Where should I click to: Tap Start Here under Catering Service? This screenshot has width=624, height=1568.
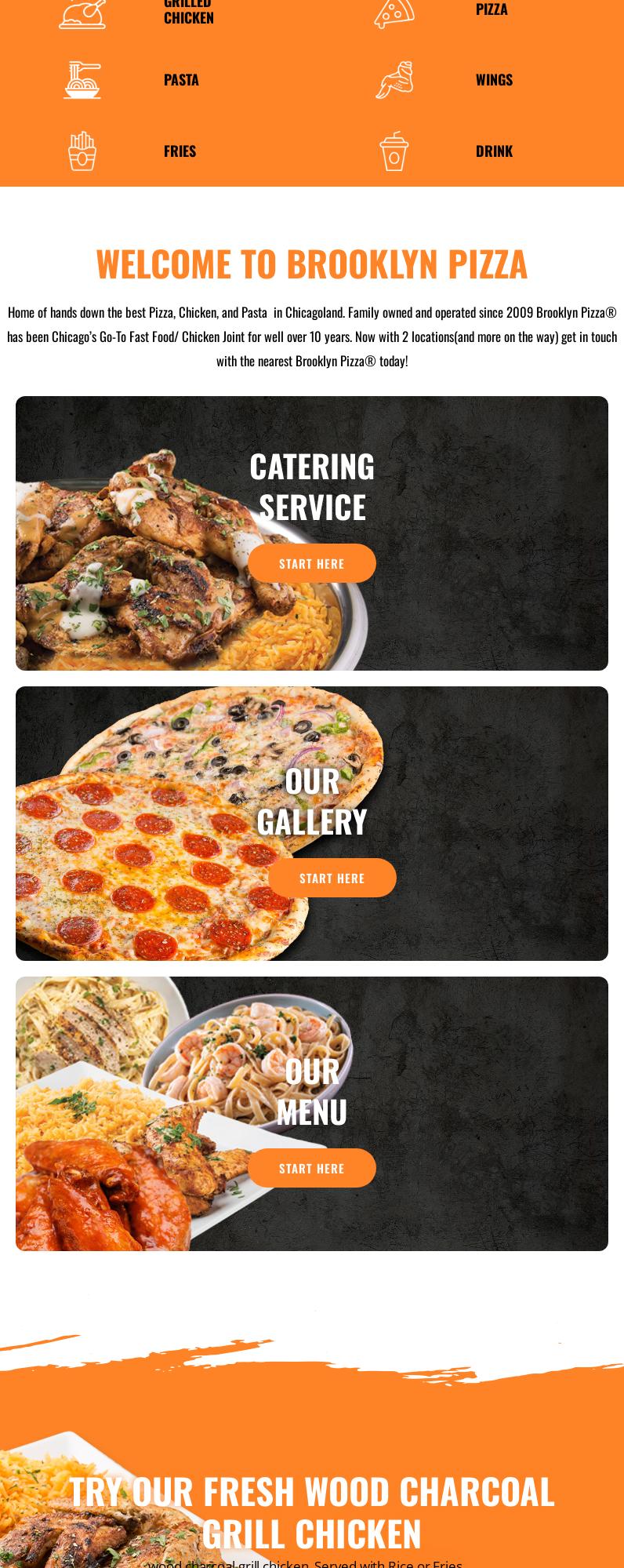[311, 563]
